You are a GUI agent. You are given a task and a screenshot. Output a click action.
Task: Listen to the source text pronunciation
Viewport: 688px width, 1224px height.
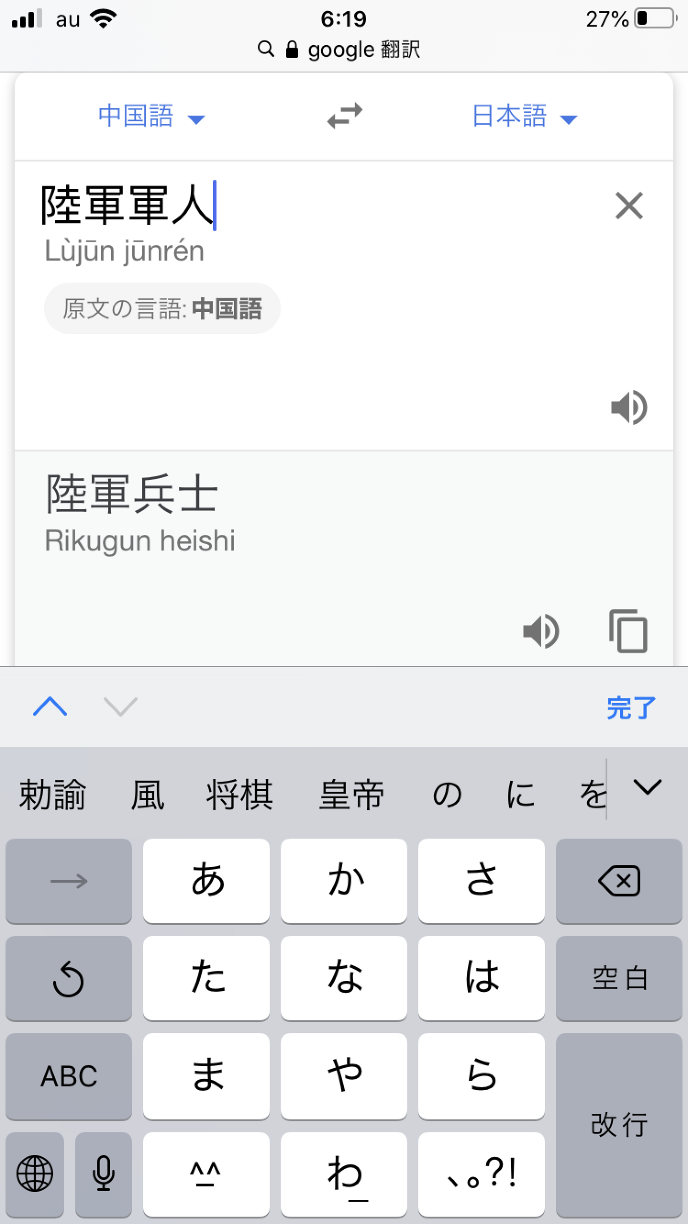[629, 407]
